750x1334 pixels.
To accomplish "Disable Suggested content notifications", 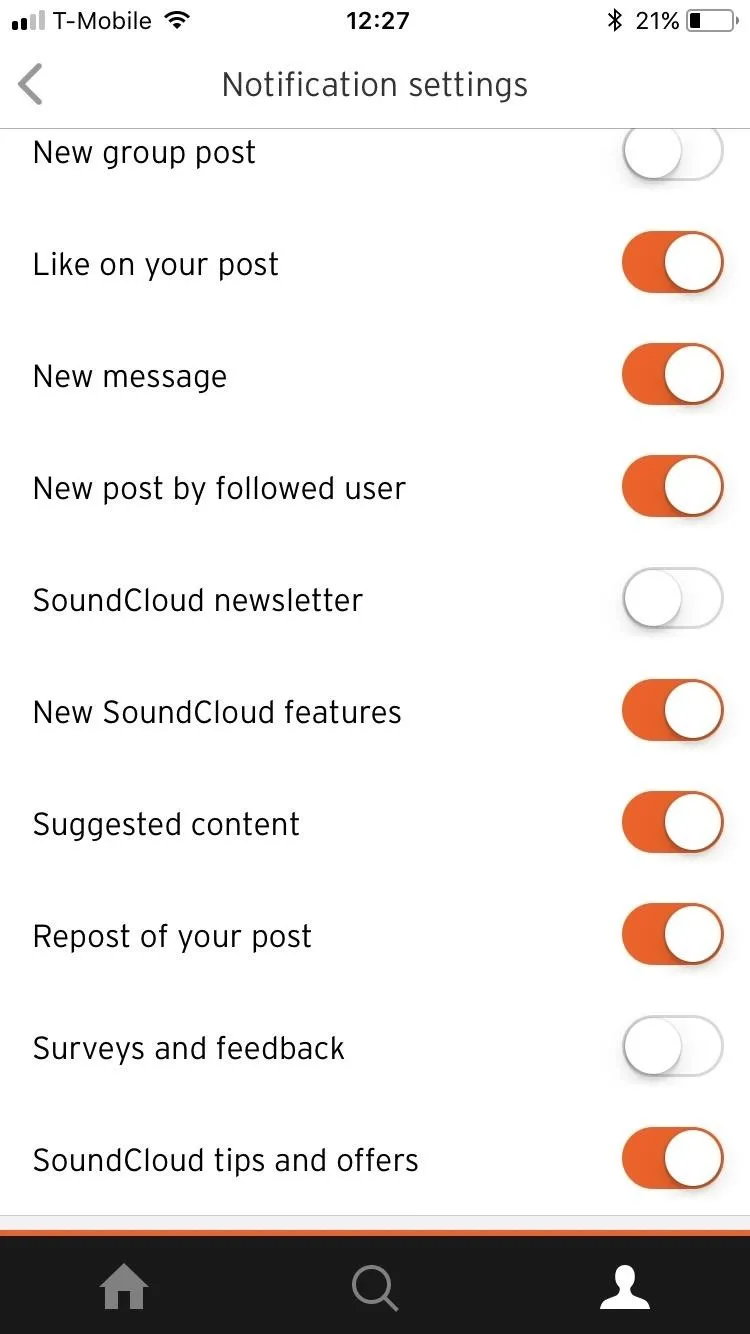I will point(672,822).
